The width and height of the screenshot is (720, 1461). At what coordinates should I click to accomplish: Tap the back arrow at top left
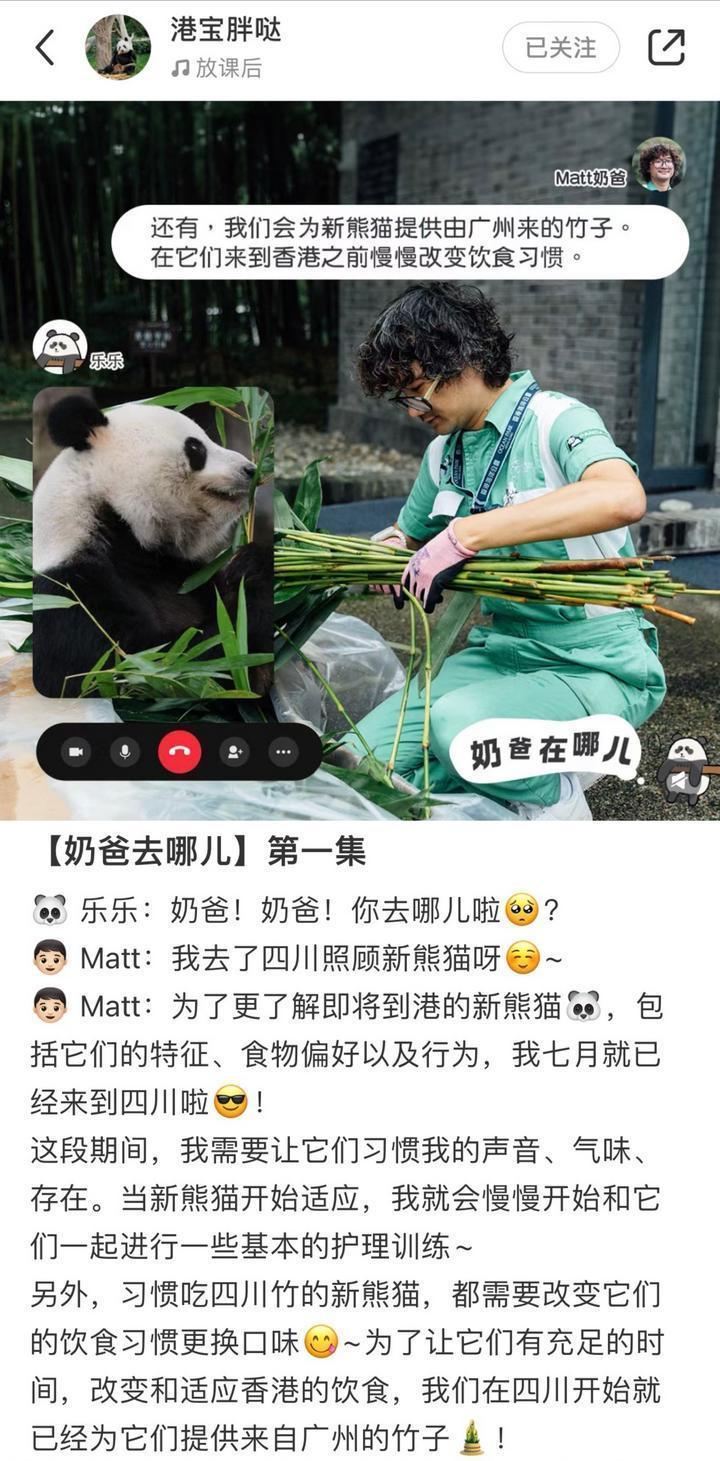(45, 47)
